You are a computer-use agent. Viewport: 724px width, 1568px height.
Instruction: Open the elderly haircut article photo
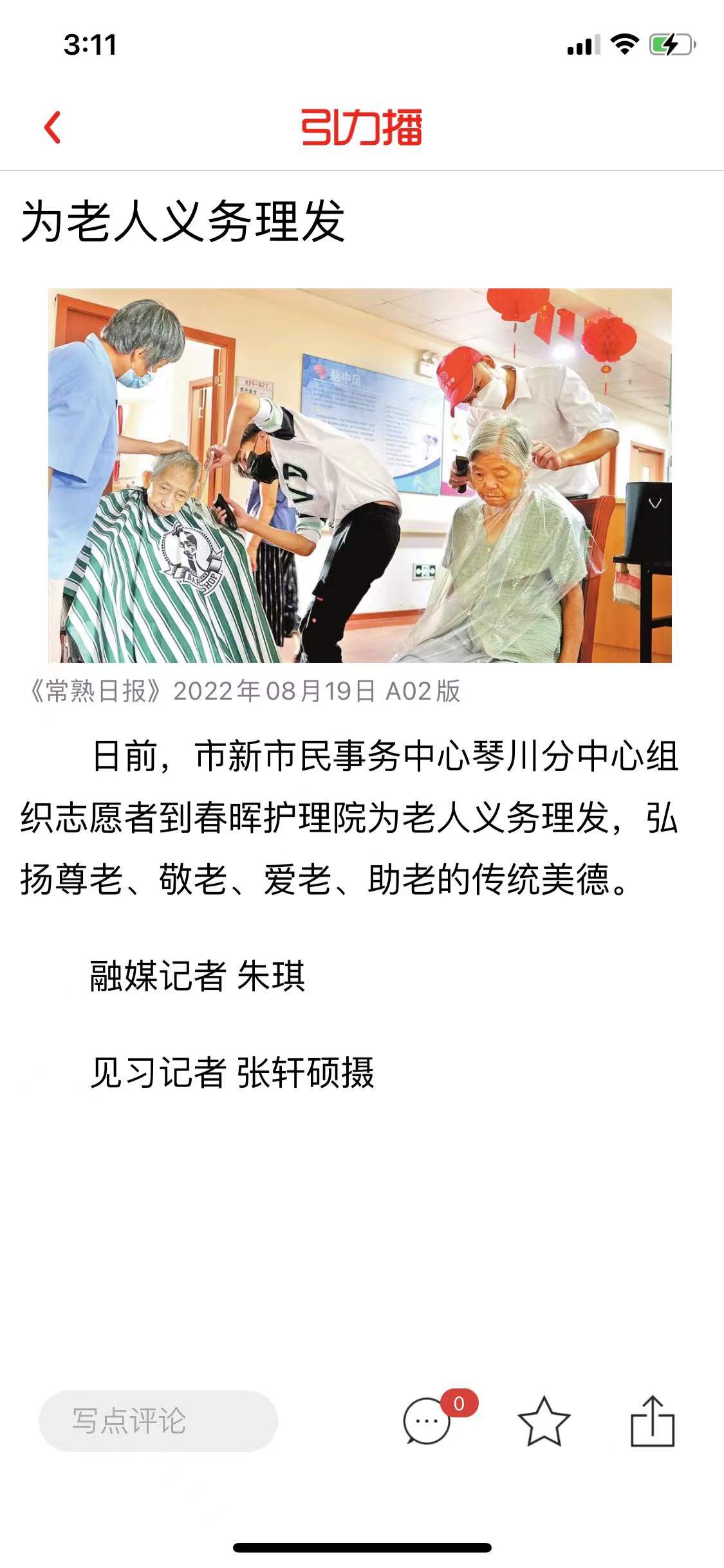click(360, 475)
